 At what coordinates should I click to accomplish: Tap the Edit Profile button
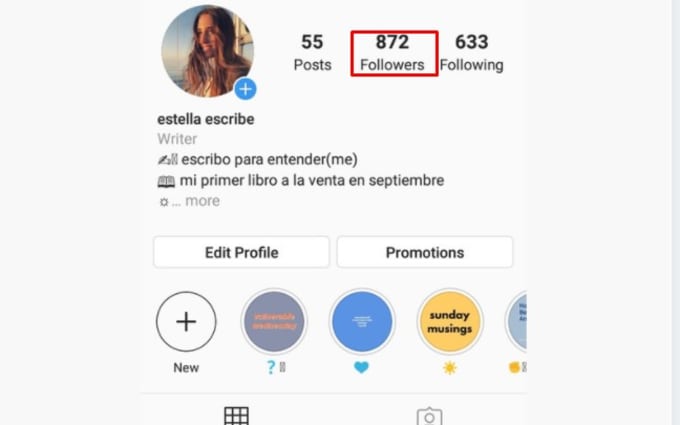click(241, 253)
